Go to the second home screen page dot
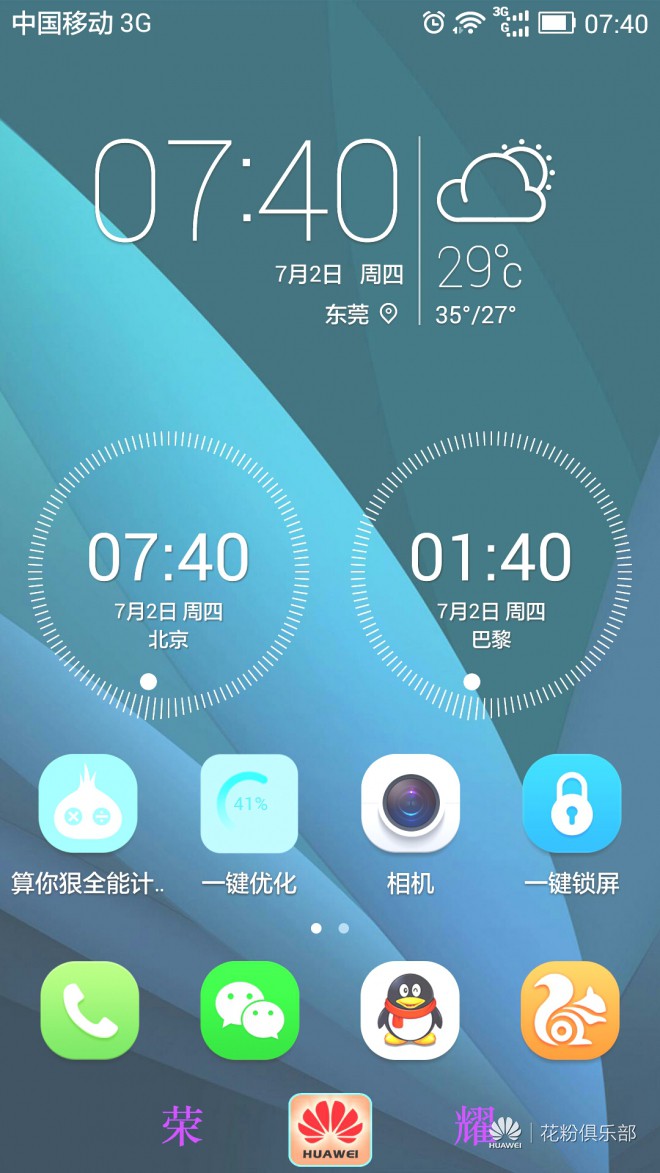The height and width of the screenshot is (1173, 660). coord(343,928)
